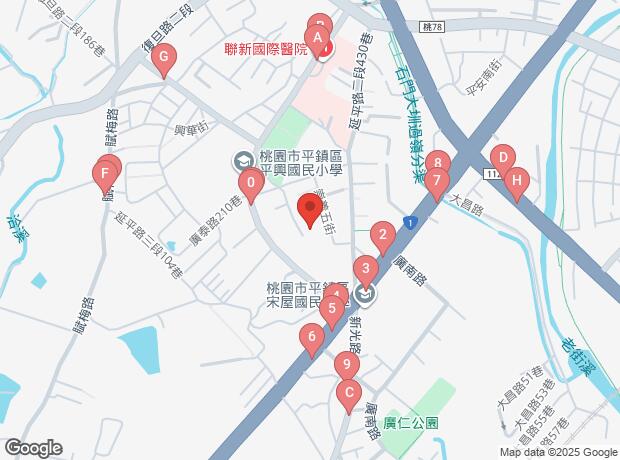Tap map marker A near 聯新國際醫院
620x460 pixels.
pyautogui.click(x=318, y=42)
